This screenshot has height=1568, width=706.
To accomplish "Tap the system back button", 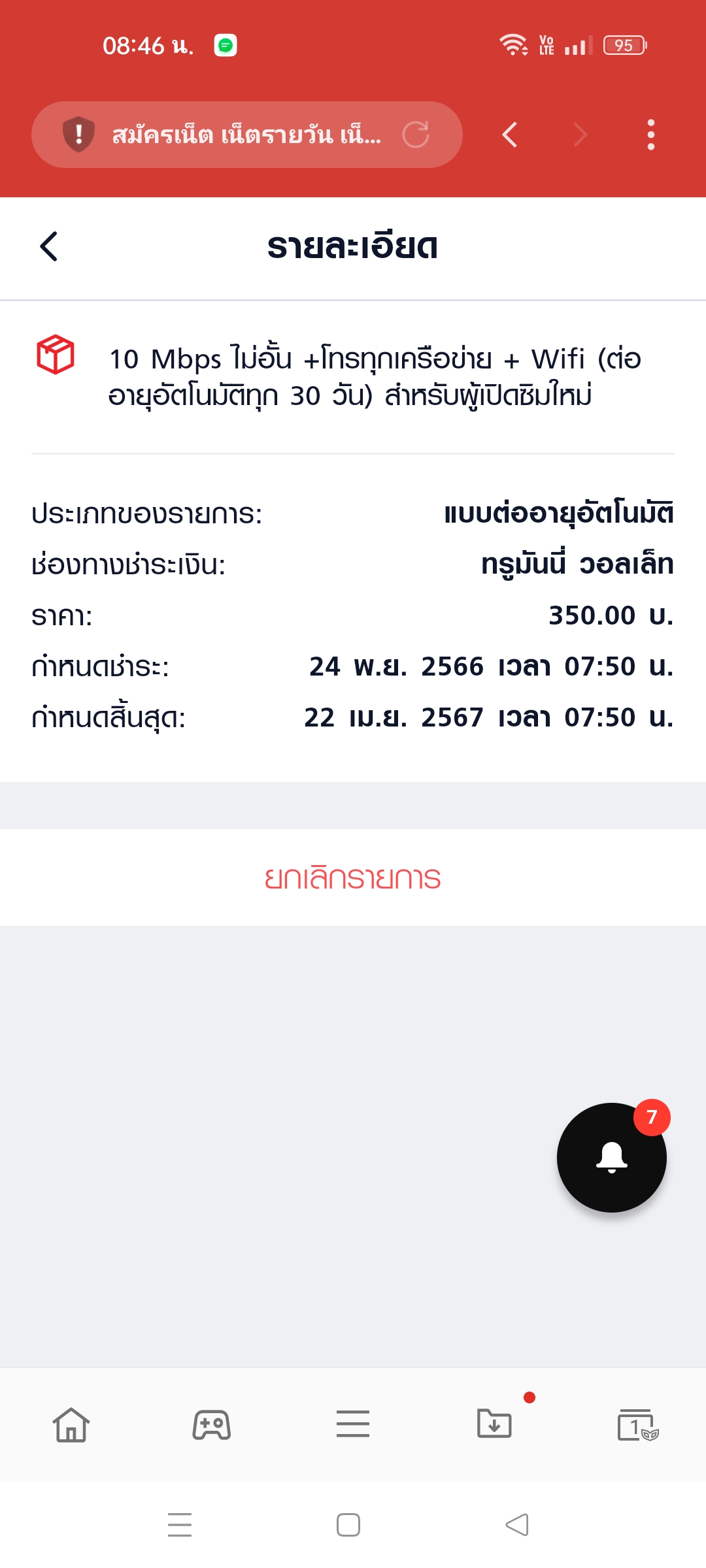I will click(x=517, y=1525).
